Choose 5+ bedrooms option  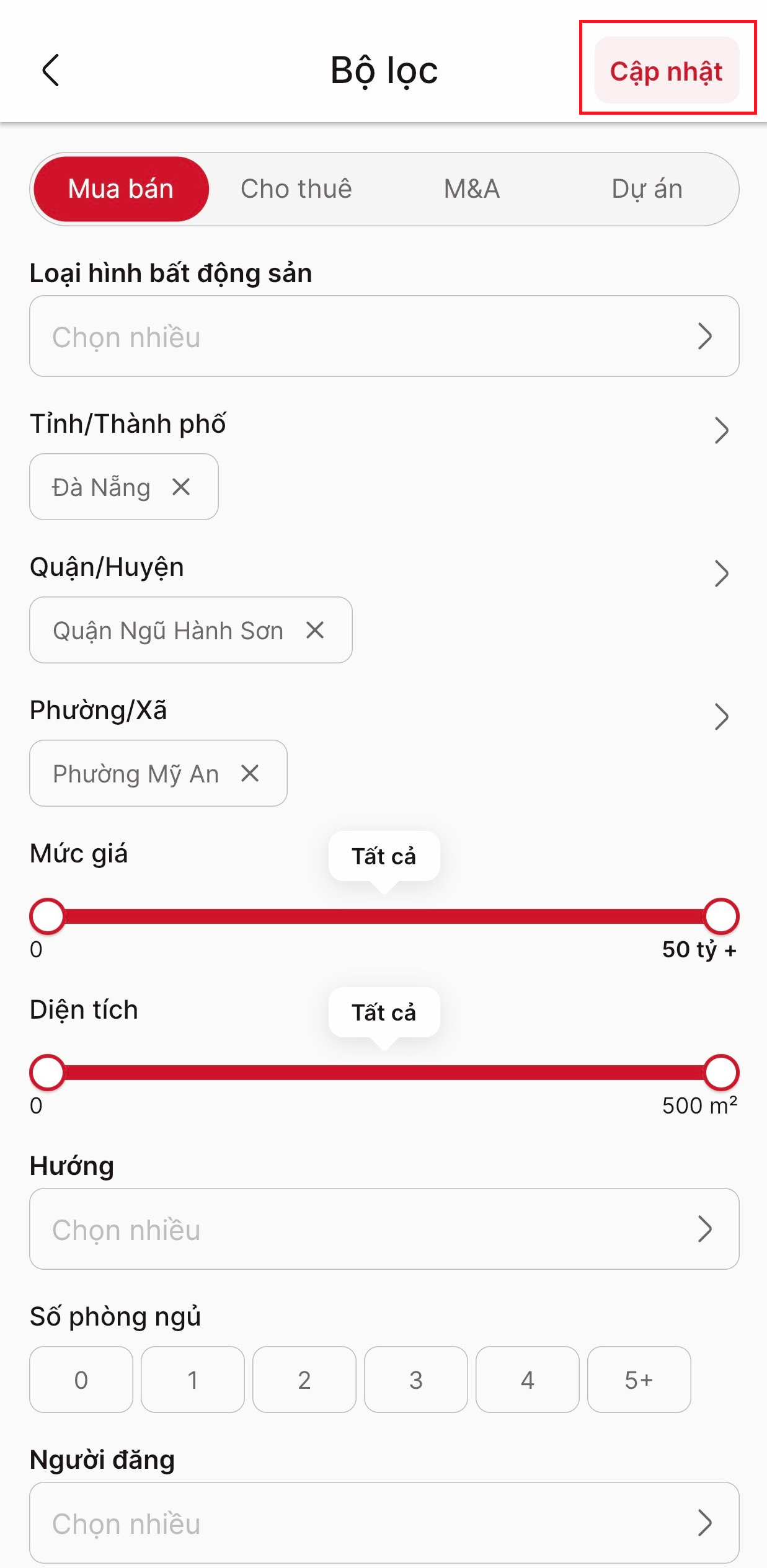[639, 1380]
